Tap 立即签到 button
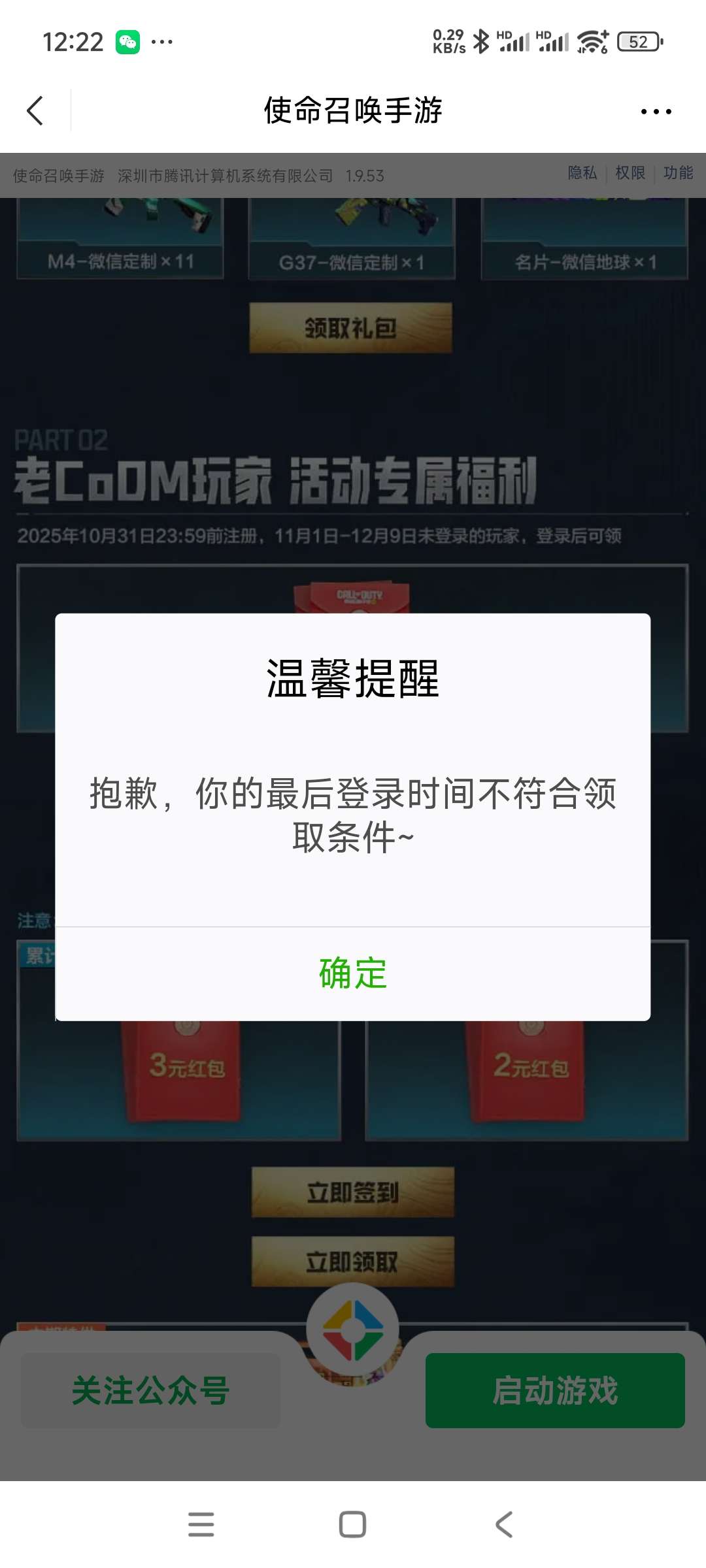 click(x=352, y=1192)
